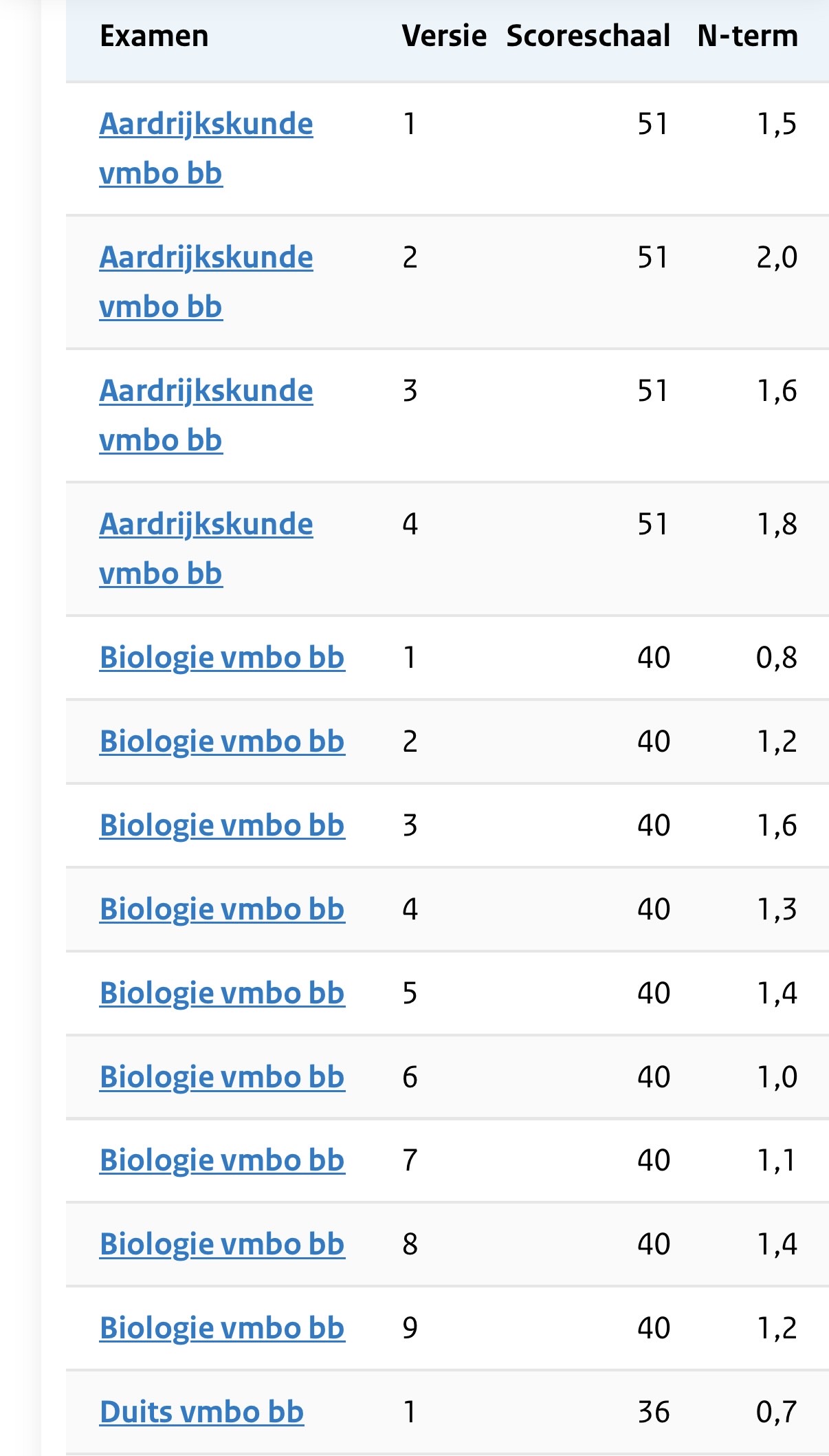
Task: Tap Biologie vmbo bb link for versie 2
Action: pyautogui.click(x=221, y=741)
